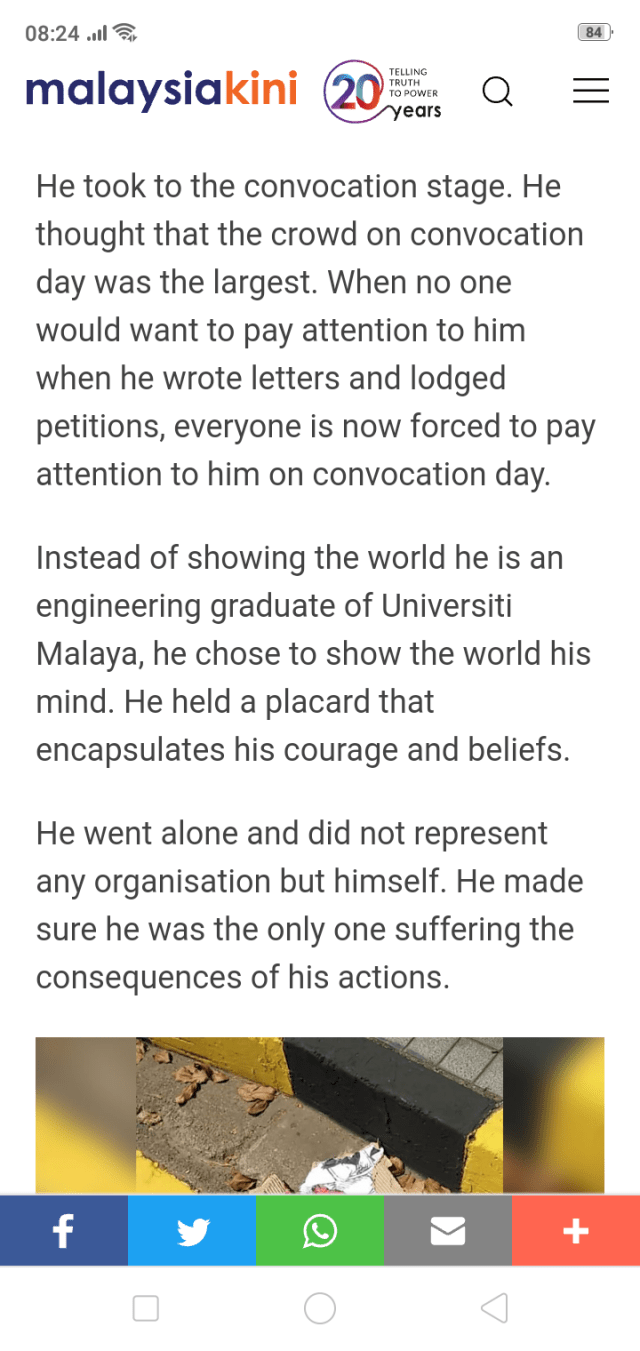Viewport: 640px width, 1351px height.
Task: Go to the home screen
Action: point(320,1308)
